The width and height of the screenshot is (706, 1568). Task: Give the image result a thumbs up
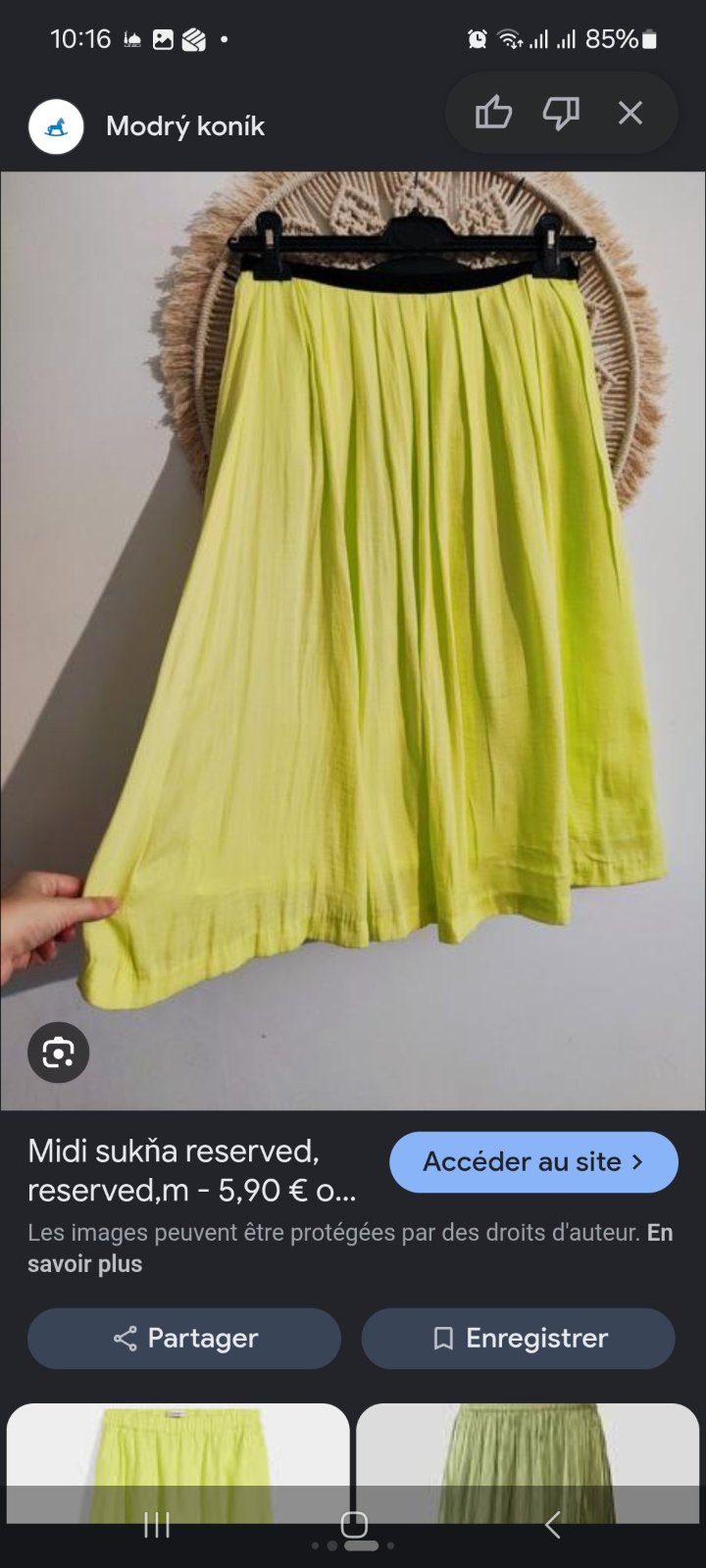[x=493, y=113]
